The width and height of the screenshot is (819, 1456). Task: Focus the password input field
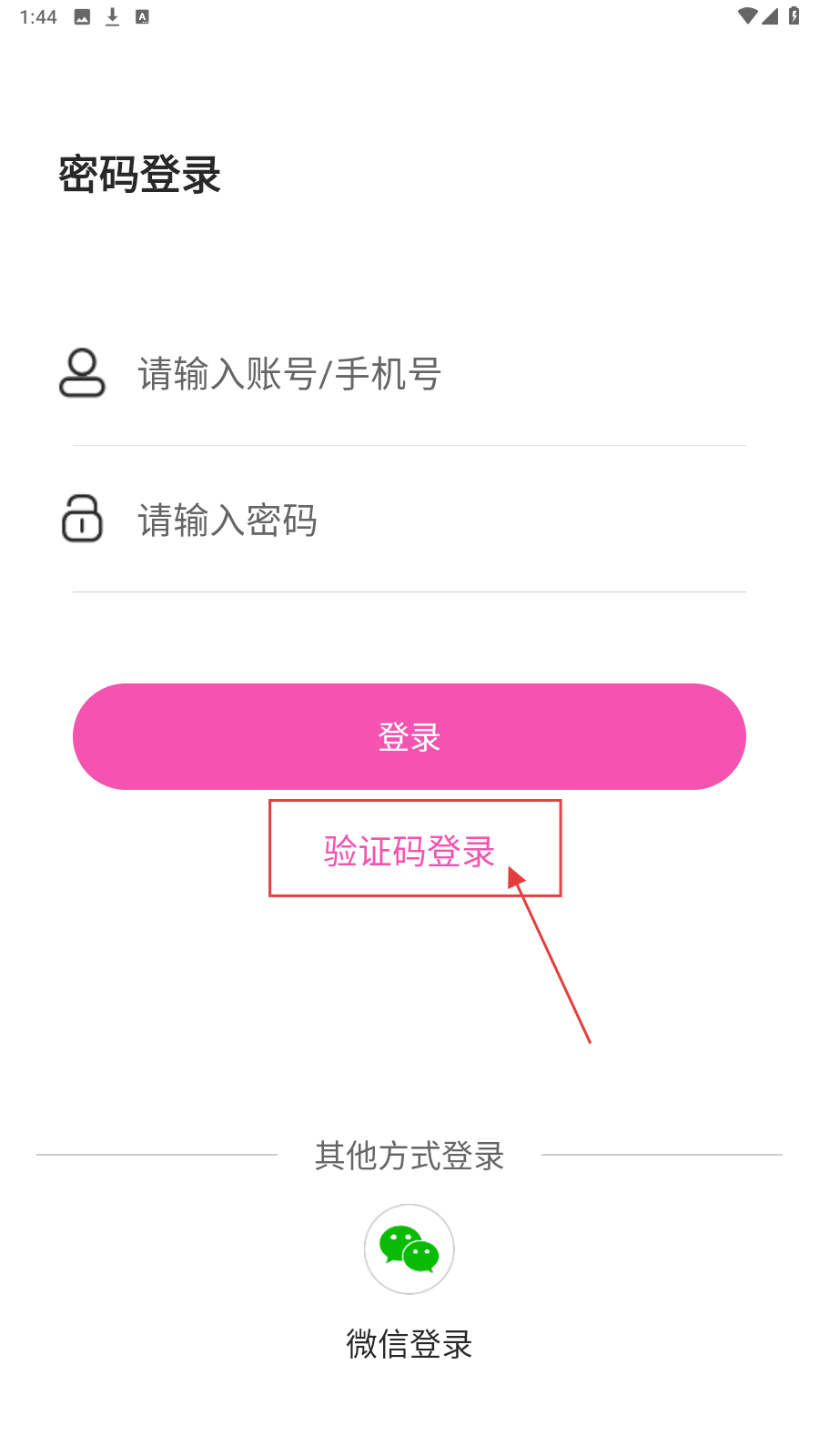tap(409, 521)
